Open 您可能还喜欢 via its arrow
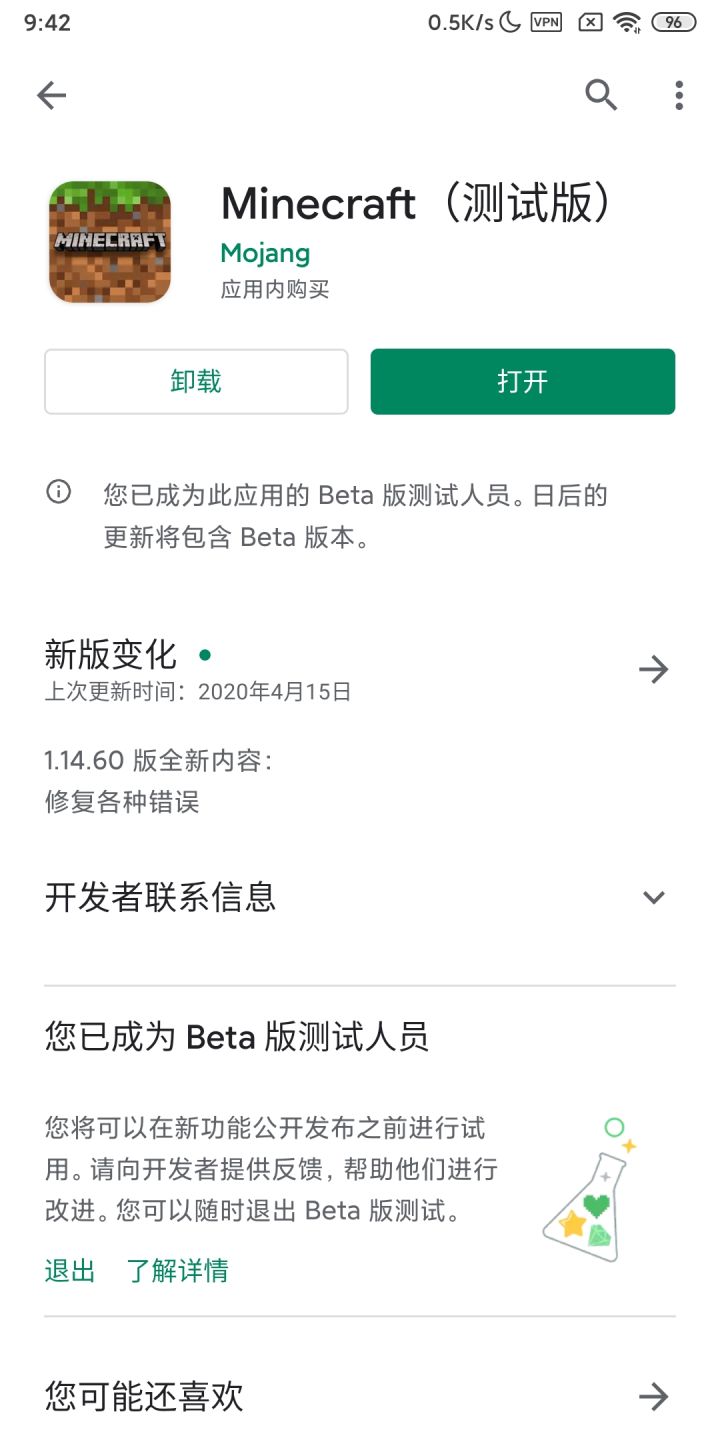 click(654, 1396)
